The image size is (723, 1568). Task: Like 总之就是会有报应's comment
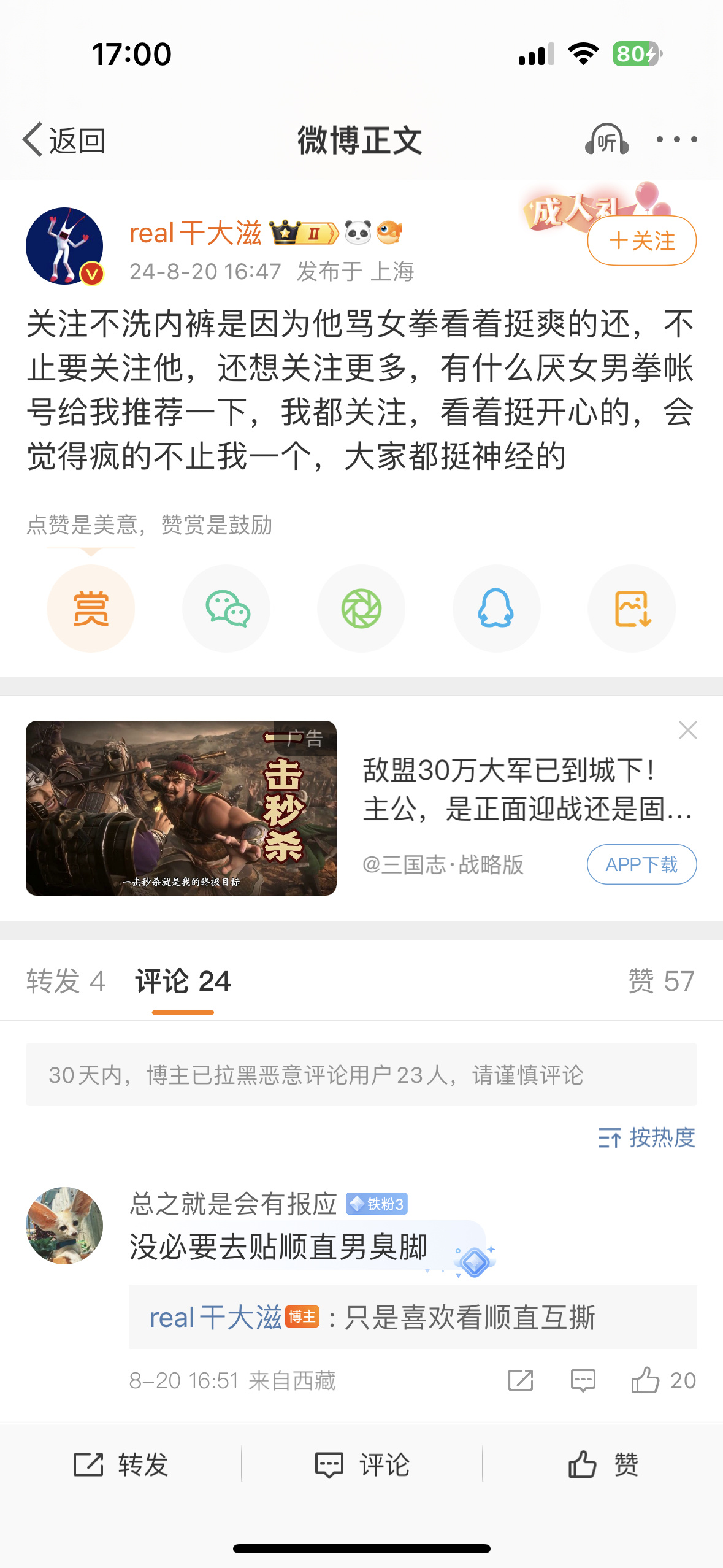click(645, 1380)
